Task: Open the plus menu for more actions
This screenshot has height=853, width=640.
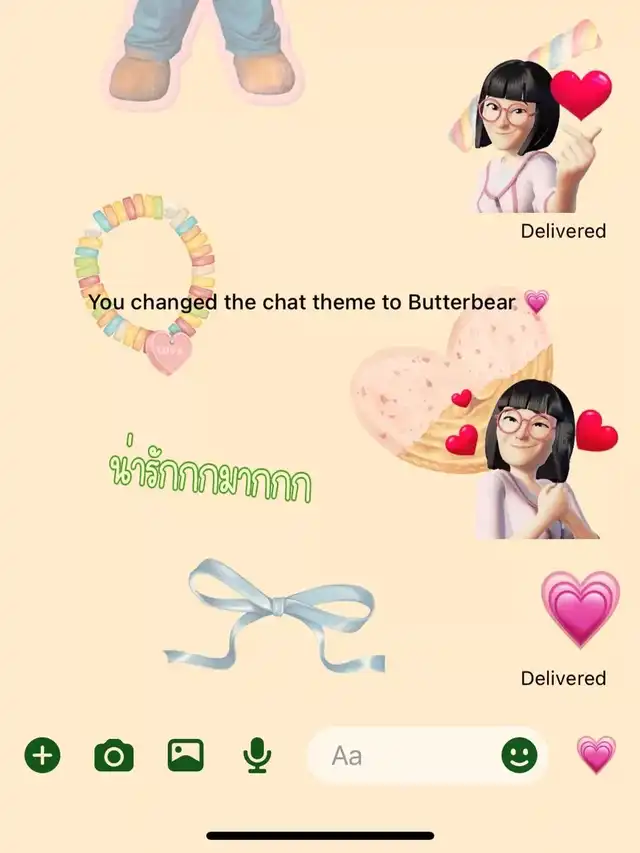Action: (x=42, y=755)
